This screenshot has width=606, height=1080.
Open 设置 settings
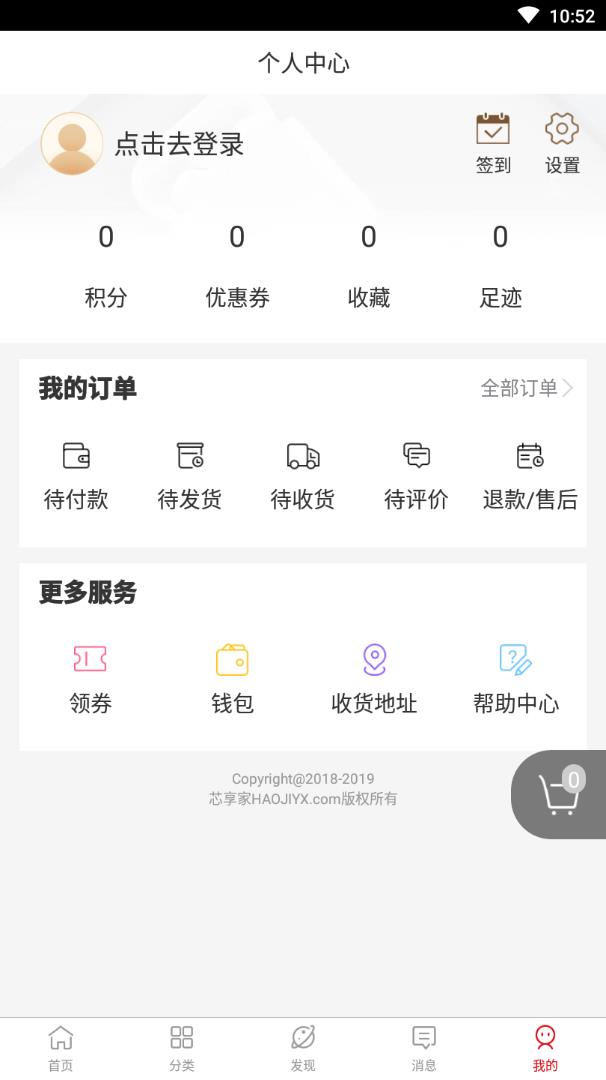(562, 144)
